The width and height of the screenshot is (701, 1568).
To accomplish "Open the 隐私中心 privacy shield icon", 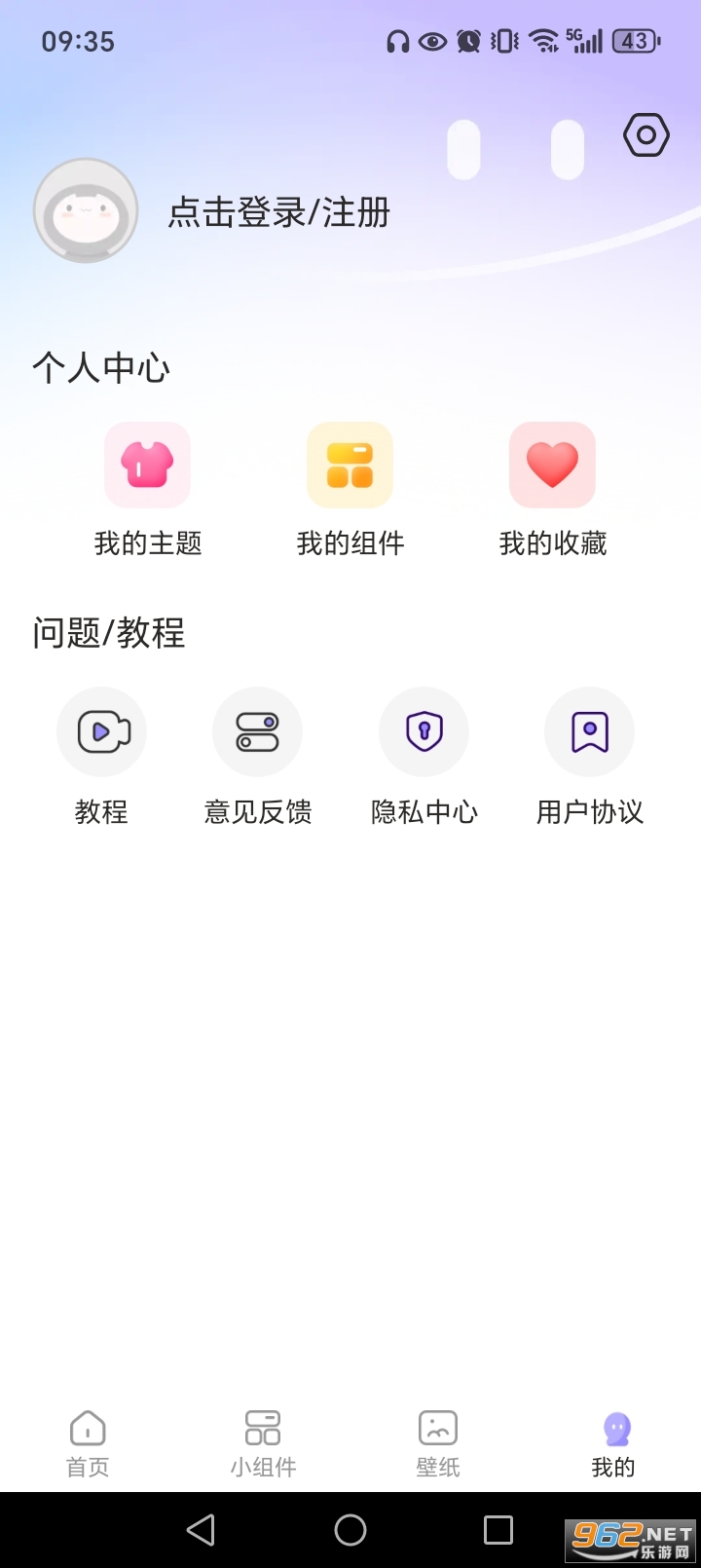I will (x=424, y=731).
